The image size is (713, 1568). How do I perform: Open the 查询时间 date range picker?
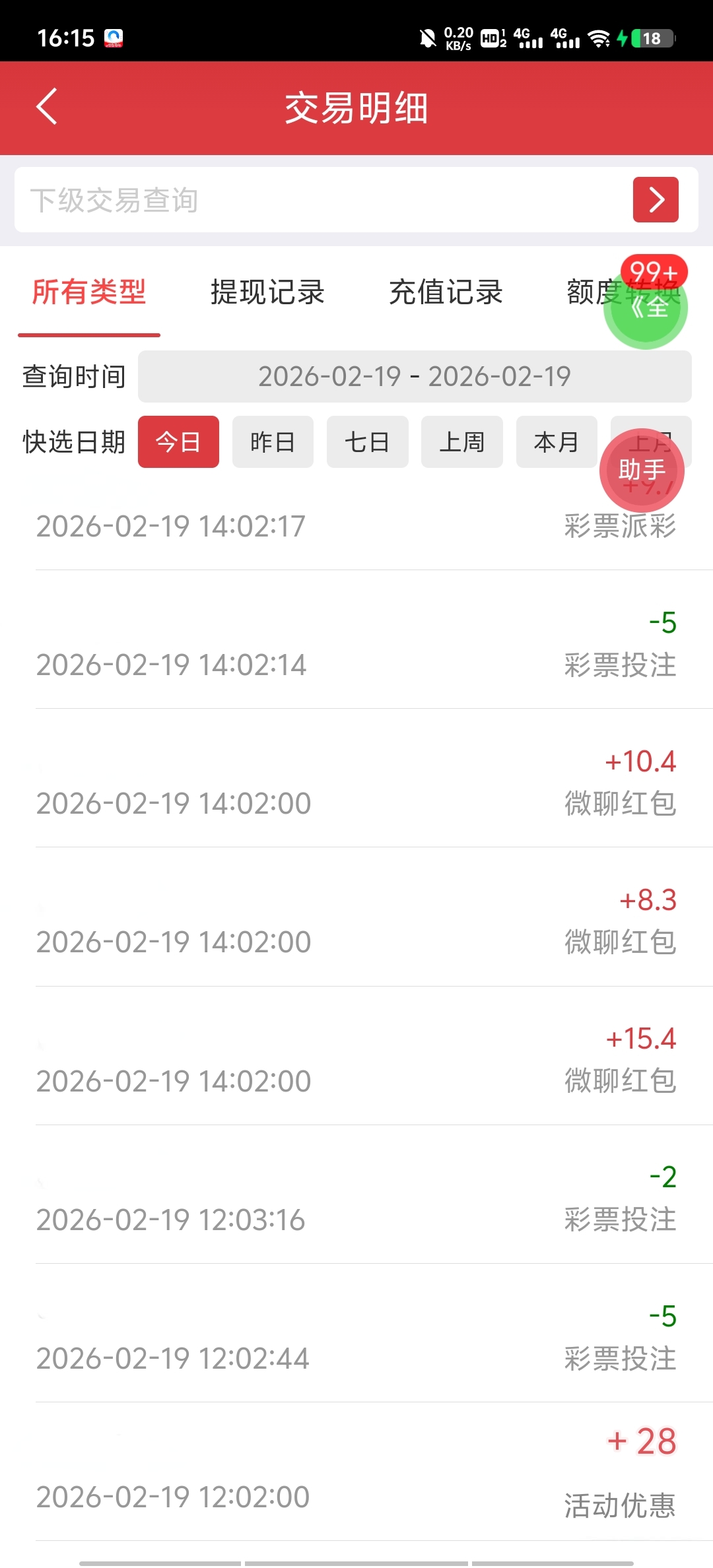point(414,377)
